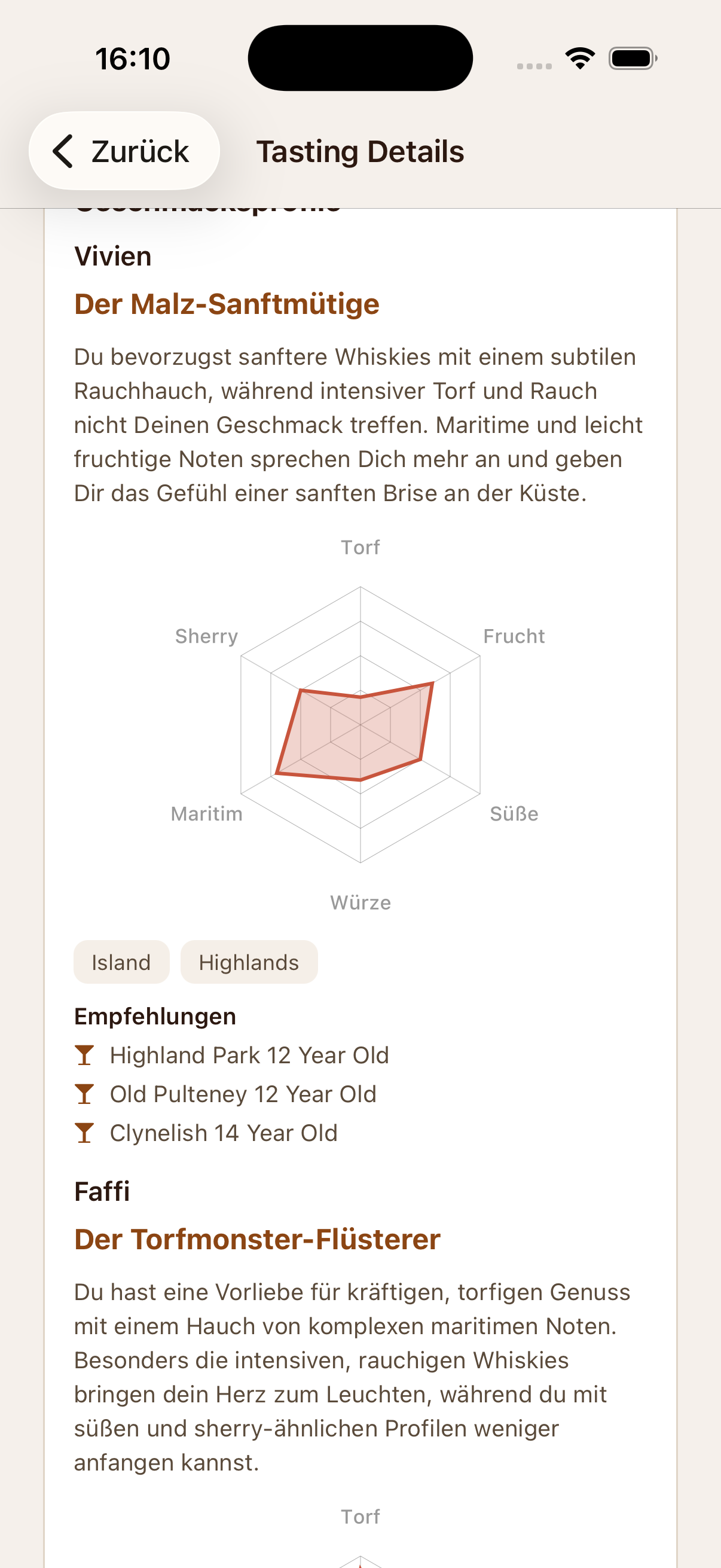This screenshot has width=721, height=1568.
Task: Select the Island region tag
Action: point(121,962)
